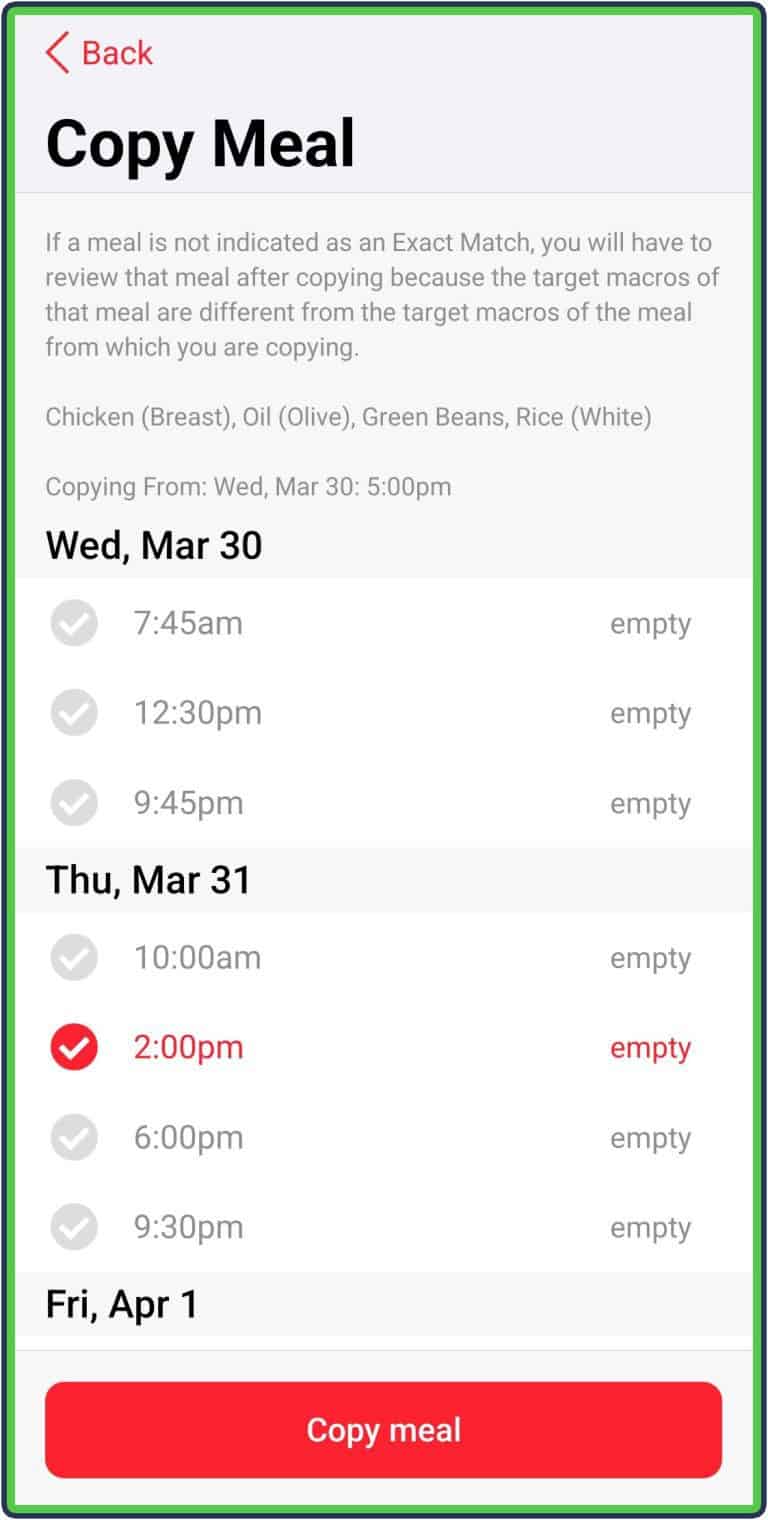The height and width of the screenshot is (1520, 768).
Task: Click the Chicken (Breast) ingredients text
Action: 350,417
